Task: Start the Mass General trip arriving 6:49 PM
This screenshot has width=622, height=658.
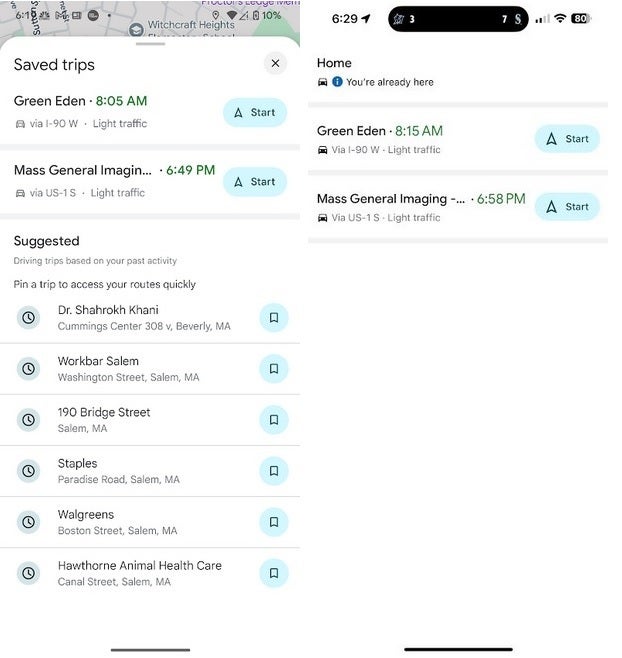Action: point(254,182)
